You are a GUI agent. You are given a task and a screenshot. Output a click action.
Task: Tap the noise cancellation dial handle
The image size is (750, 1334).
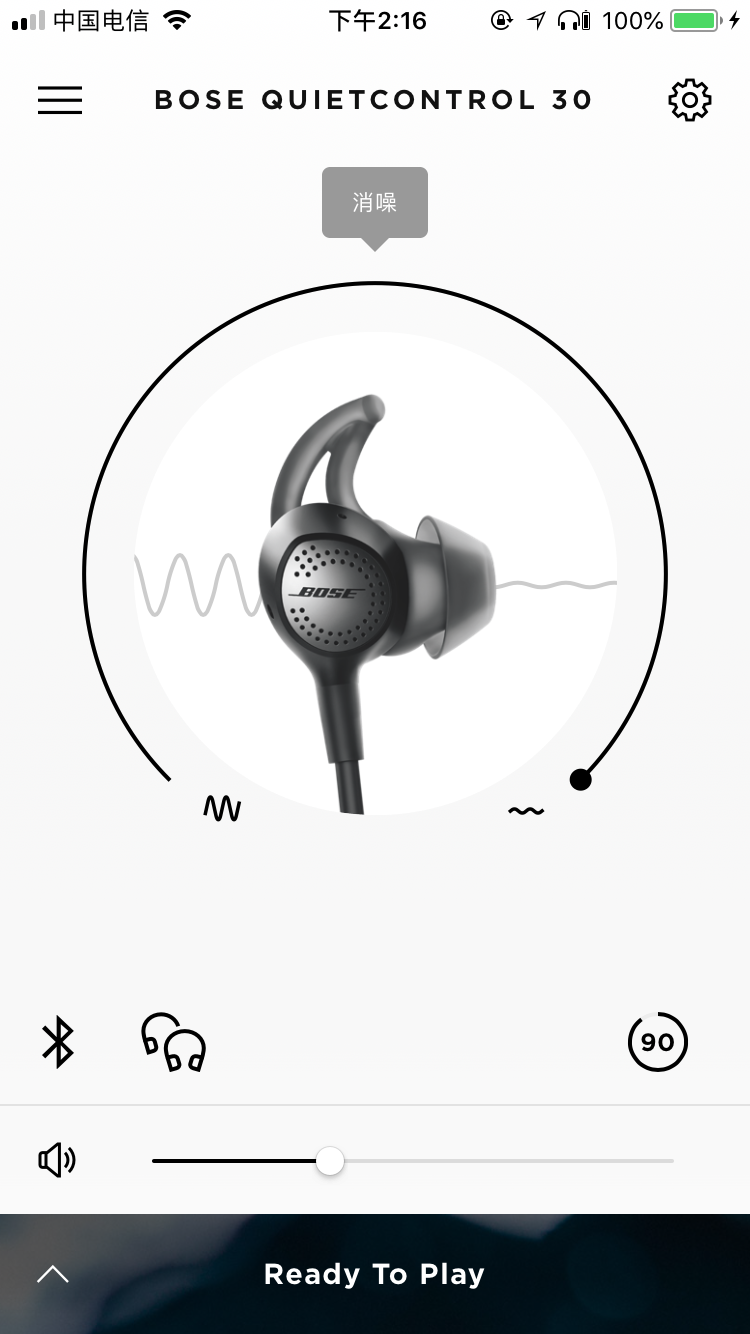581,780
